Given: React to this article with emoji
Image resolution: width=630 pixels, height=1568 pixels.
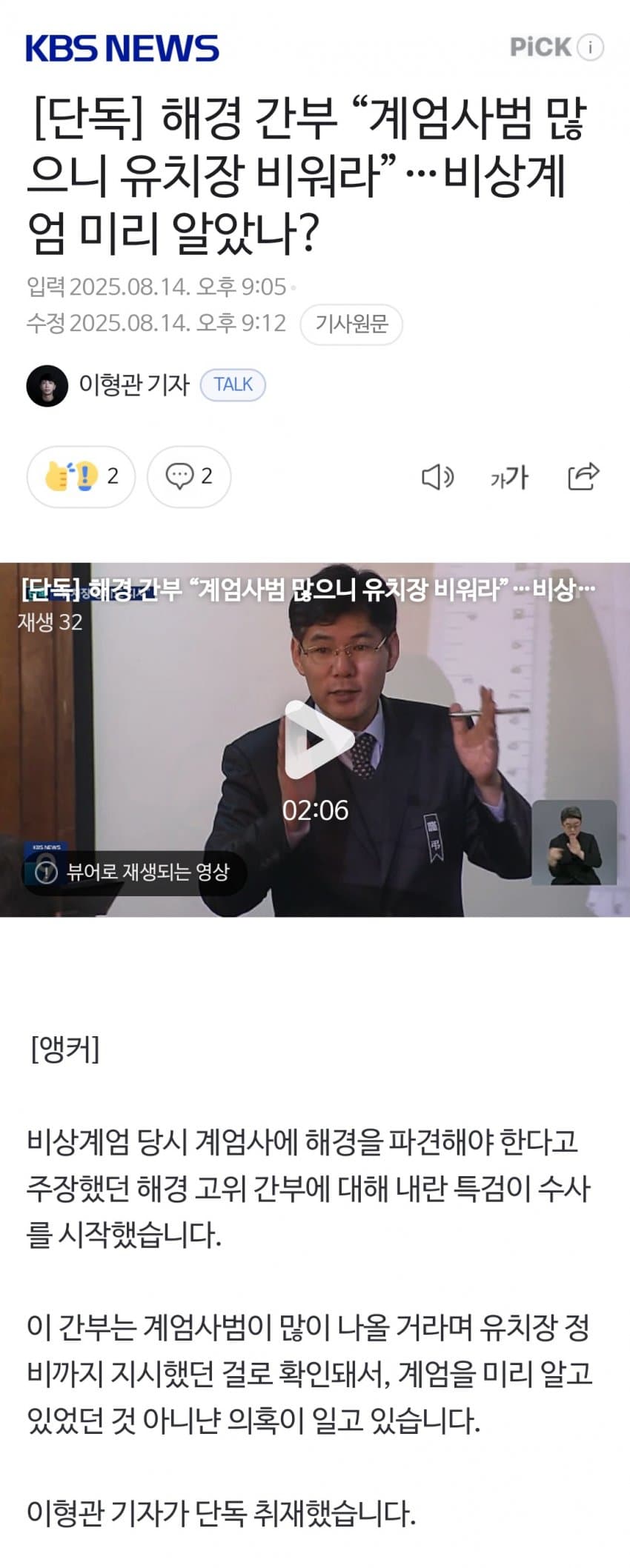Looking at the screenshot, I should tap(81, 476).
